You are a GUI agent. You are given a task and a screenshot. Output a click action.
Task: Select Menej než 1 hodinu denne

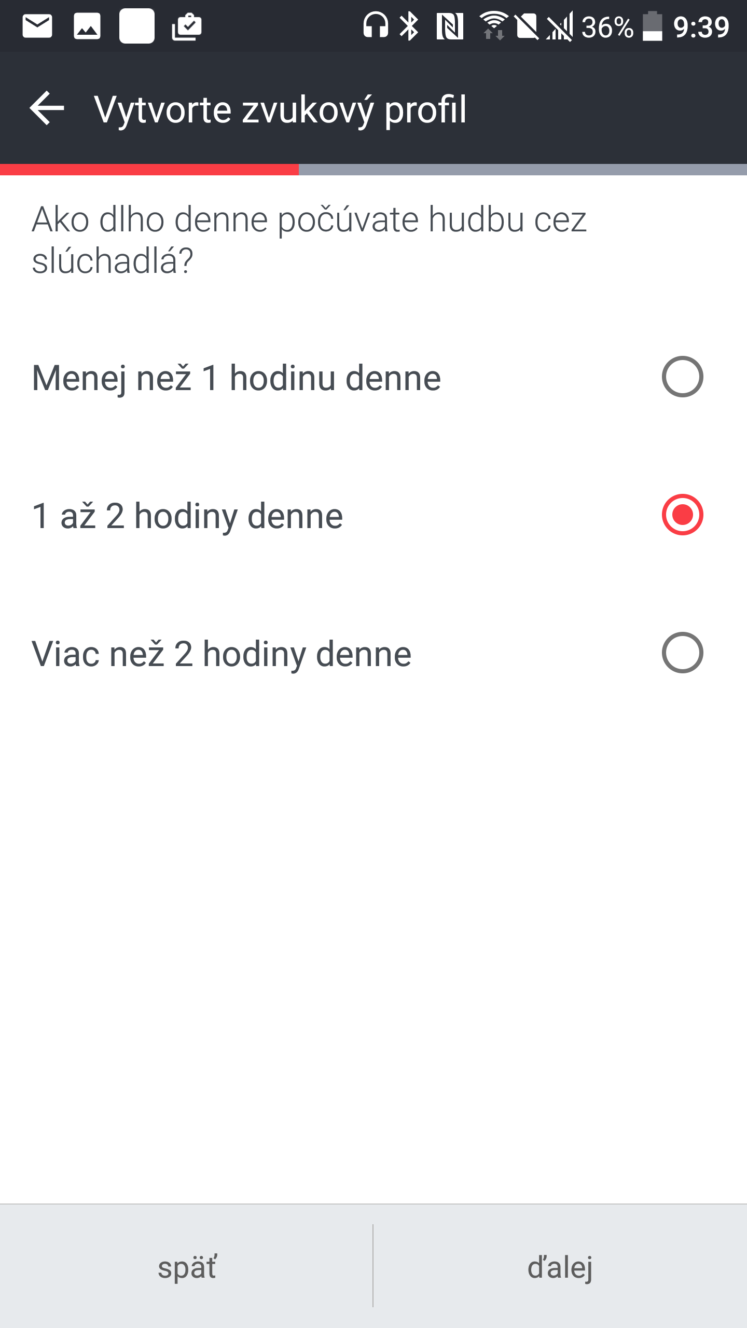click(373, 378)
